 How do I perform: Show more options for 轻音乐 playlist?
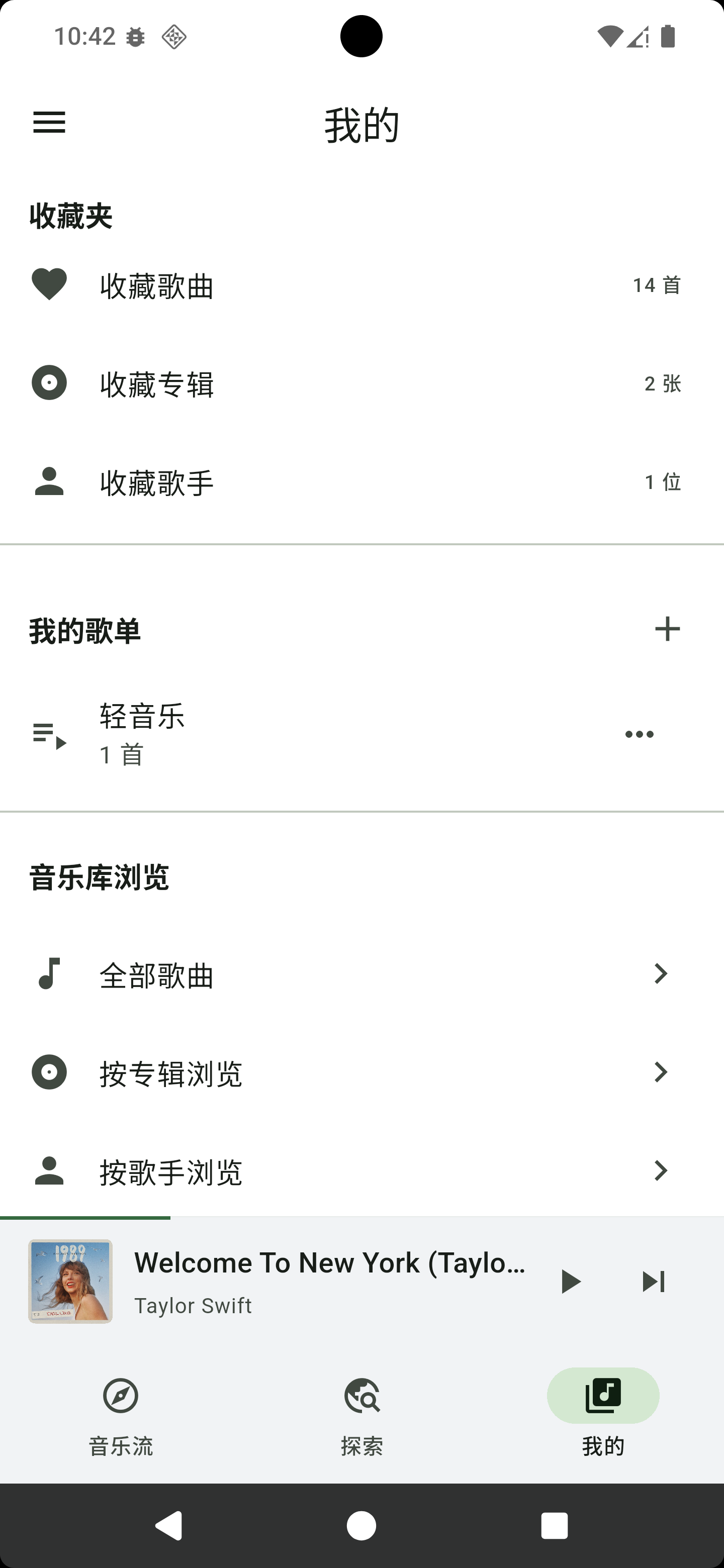[639, 734]
